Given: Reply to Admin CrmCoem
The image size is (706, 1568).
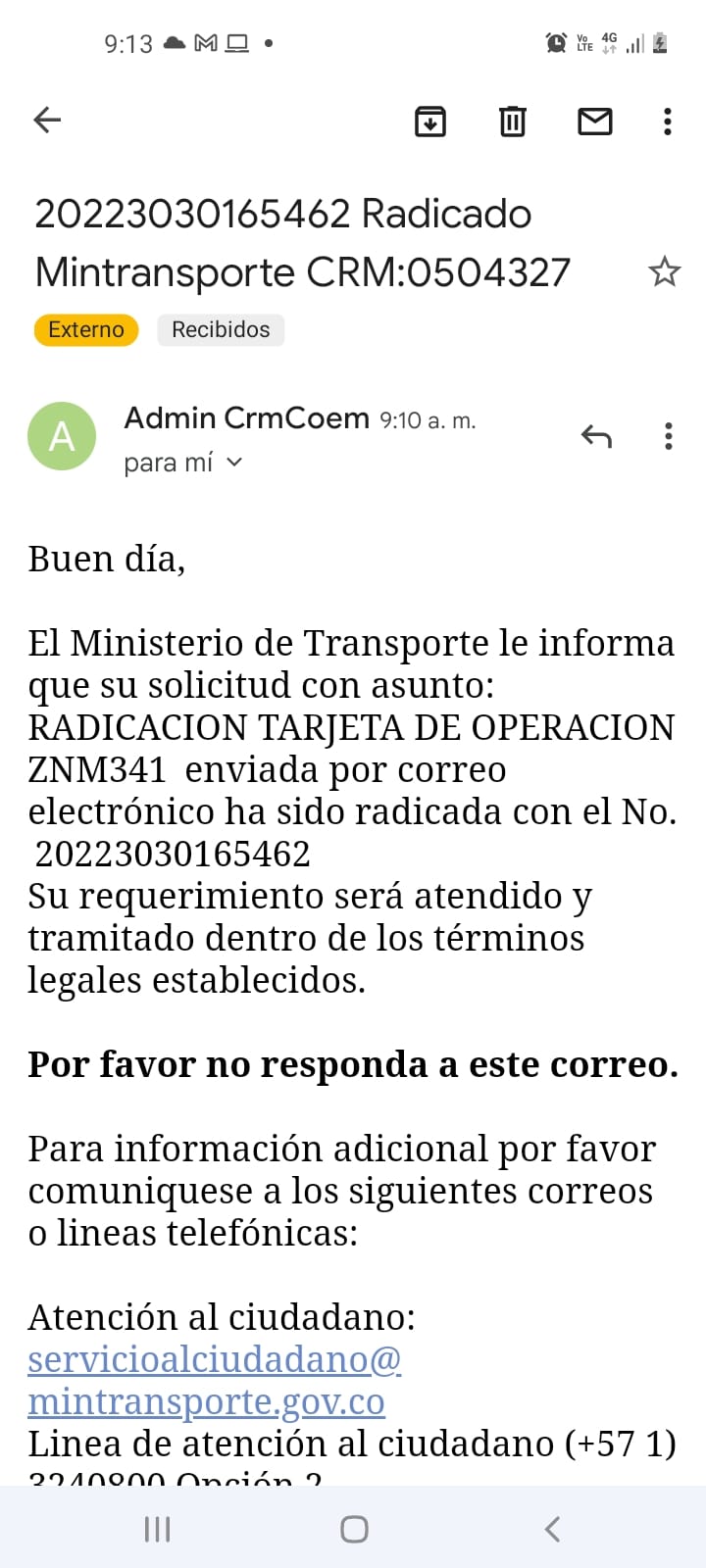Looking at the screenshot, I should (x=596, y=436).
